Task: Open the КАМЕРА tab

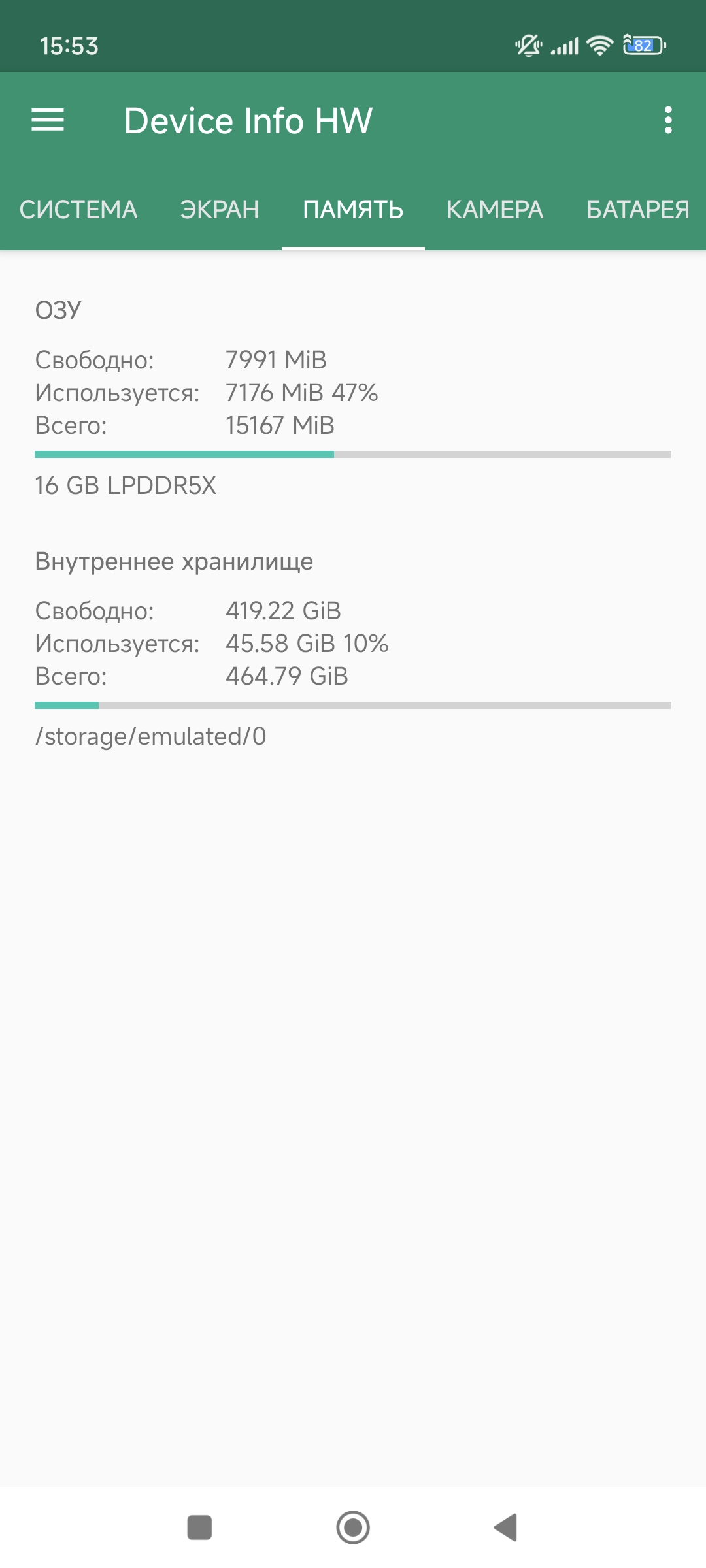Action: [495, 210]
